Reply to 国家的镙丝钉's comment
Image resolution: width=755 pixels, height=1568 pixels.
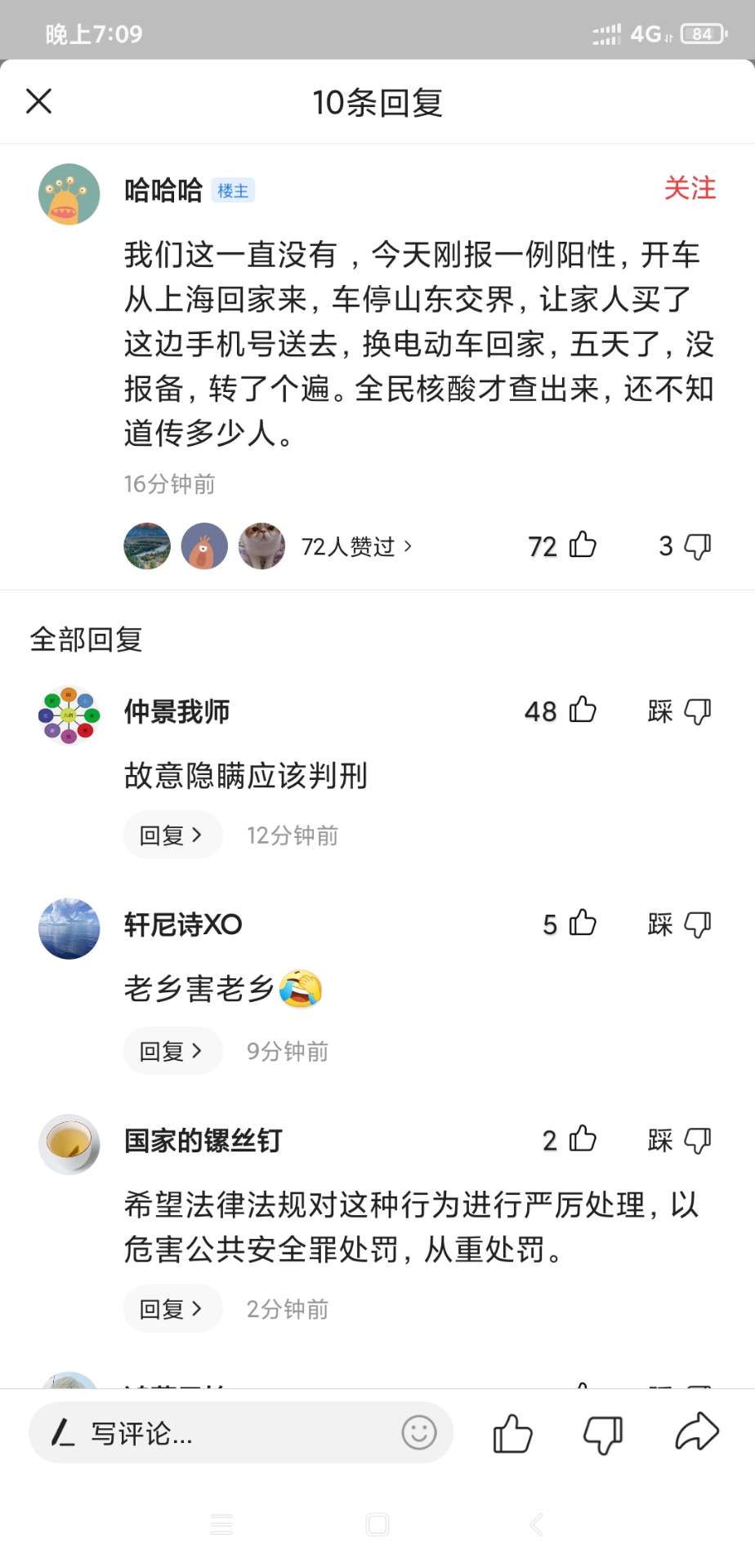172,1309
